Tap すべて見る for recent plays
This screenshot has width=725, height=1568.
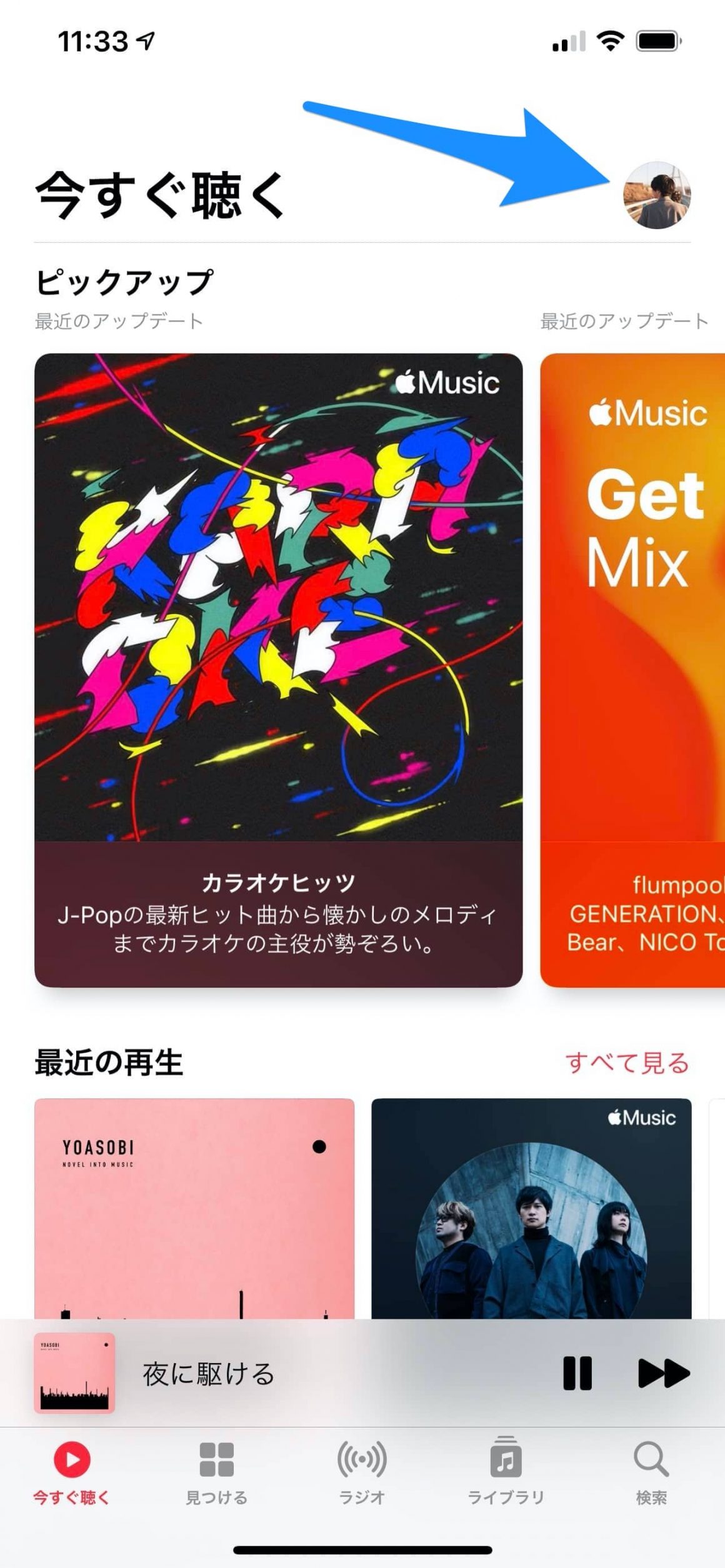[627, 1063]
